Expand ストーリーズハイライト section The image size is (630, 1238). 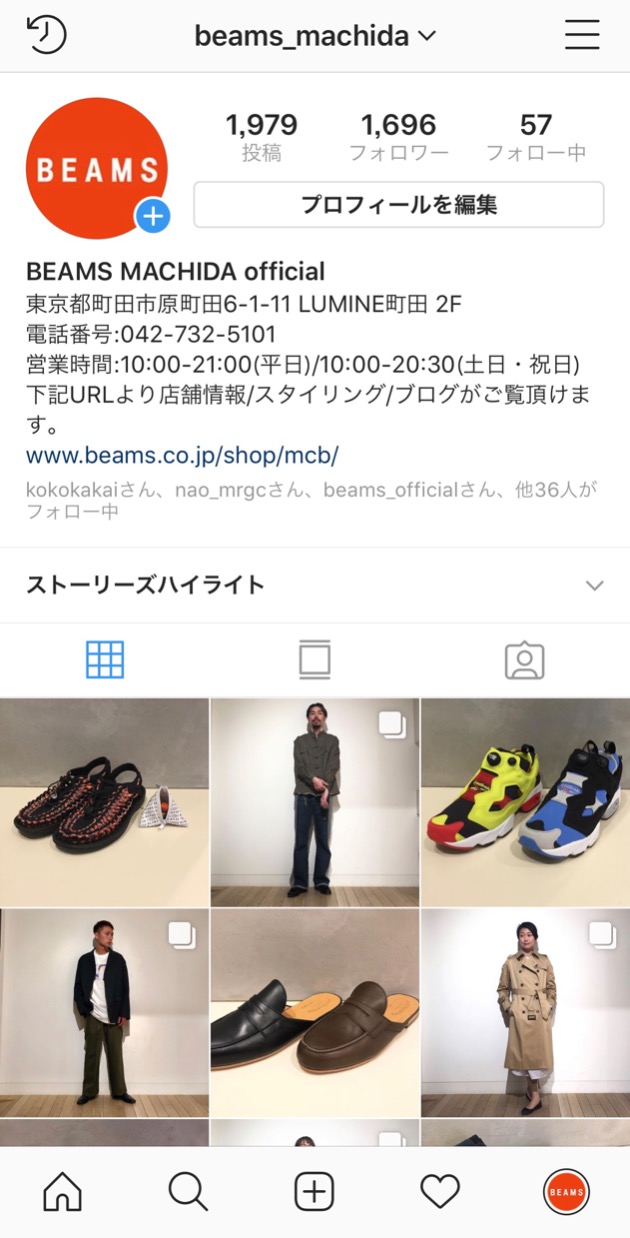tap(594, 585)
